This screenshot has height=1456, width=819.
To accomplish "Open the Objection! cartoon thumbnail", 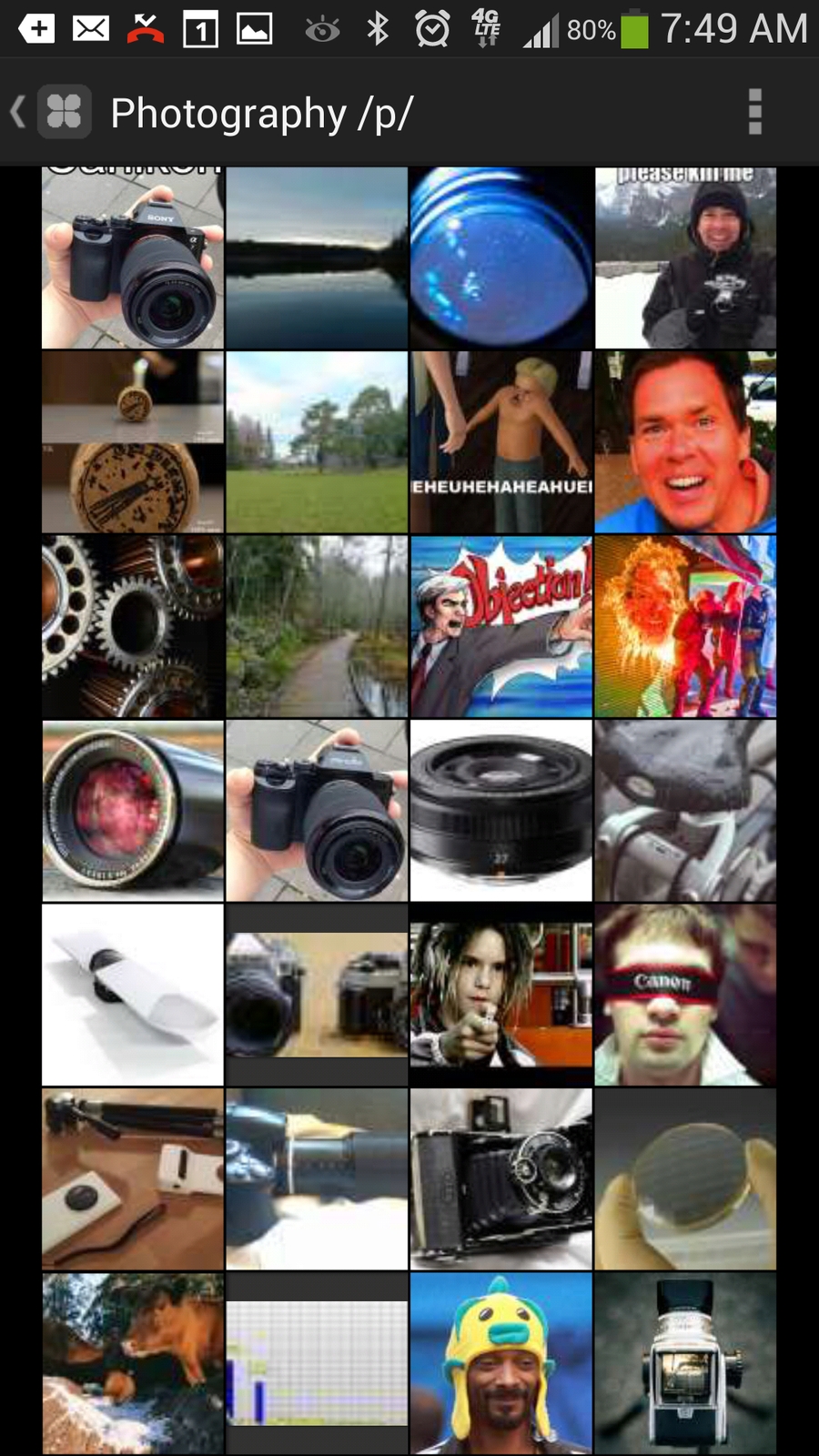I will point(500,626).
